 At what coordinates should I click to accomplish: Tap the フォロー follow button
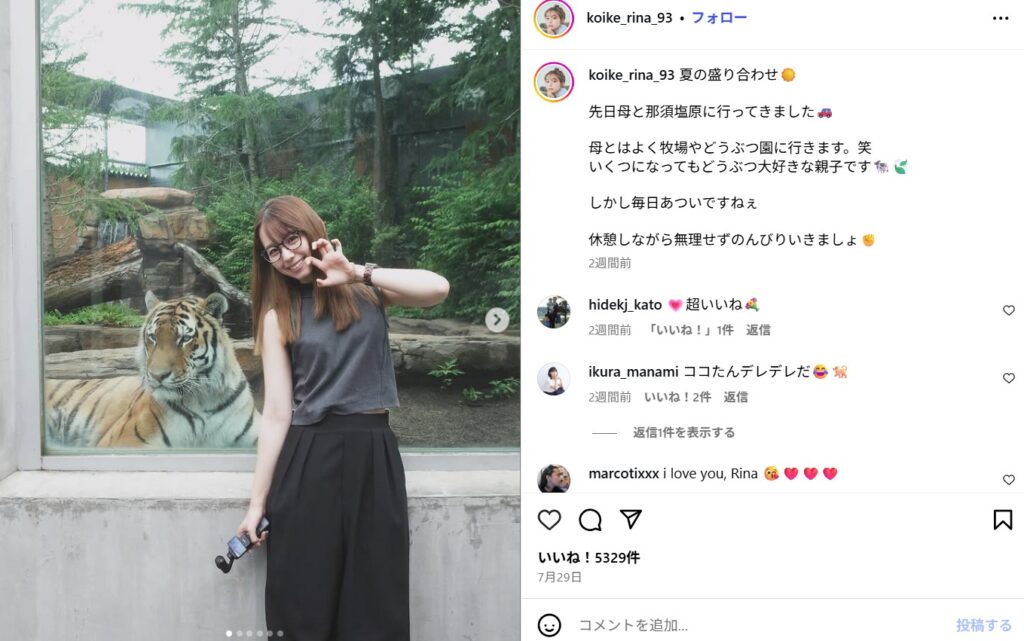[720, 18]
